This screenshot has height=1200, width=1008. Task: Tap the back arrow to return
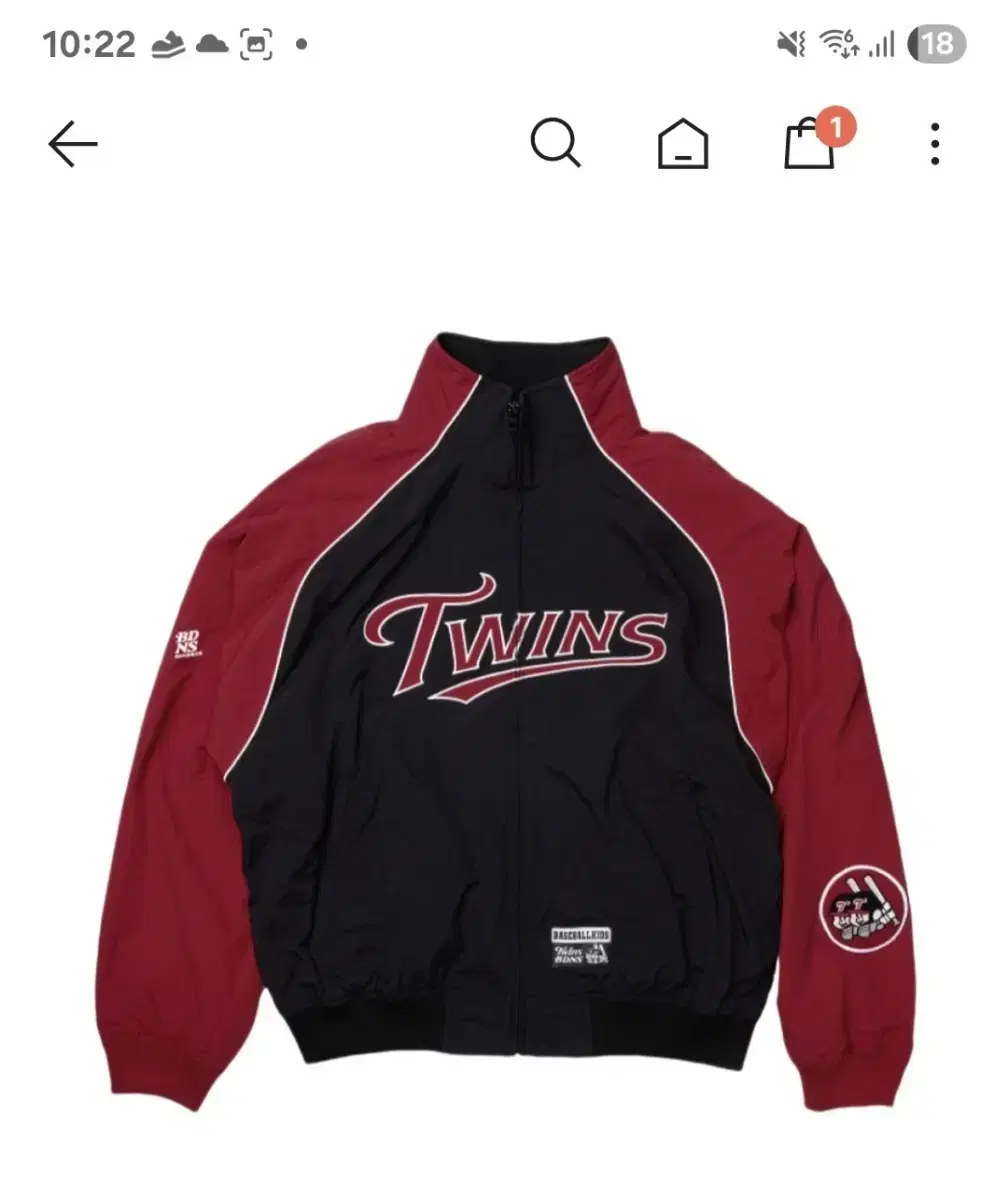[69, 143]
